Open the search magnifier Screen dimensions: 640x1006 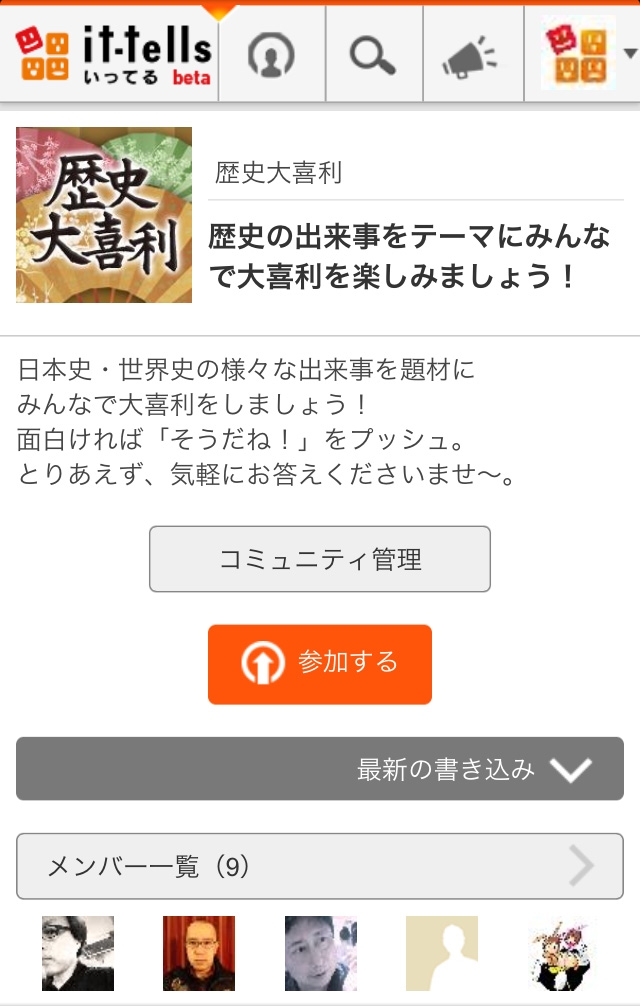(x=372, y=54)
